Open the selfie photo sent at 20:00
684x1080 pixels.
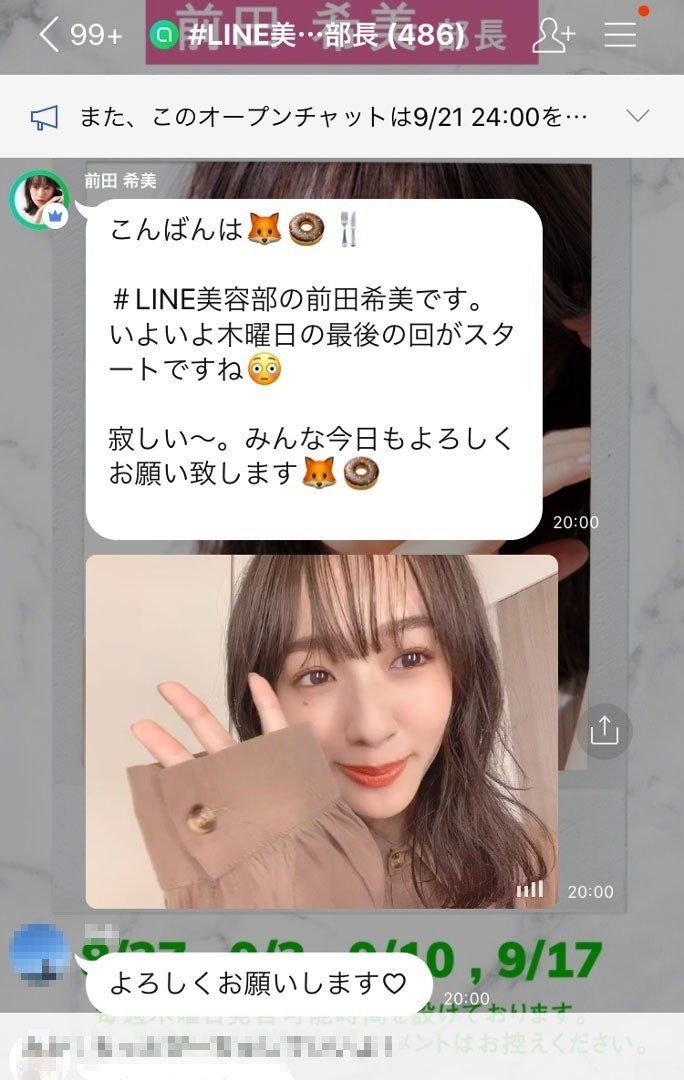tap(321, 731)
